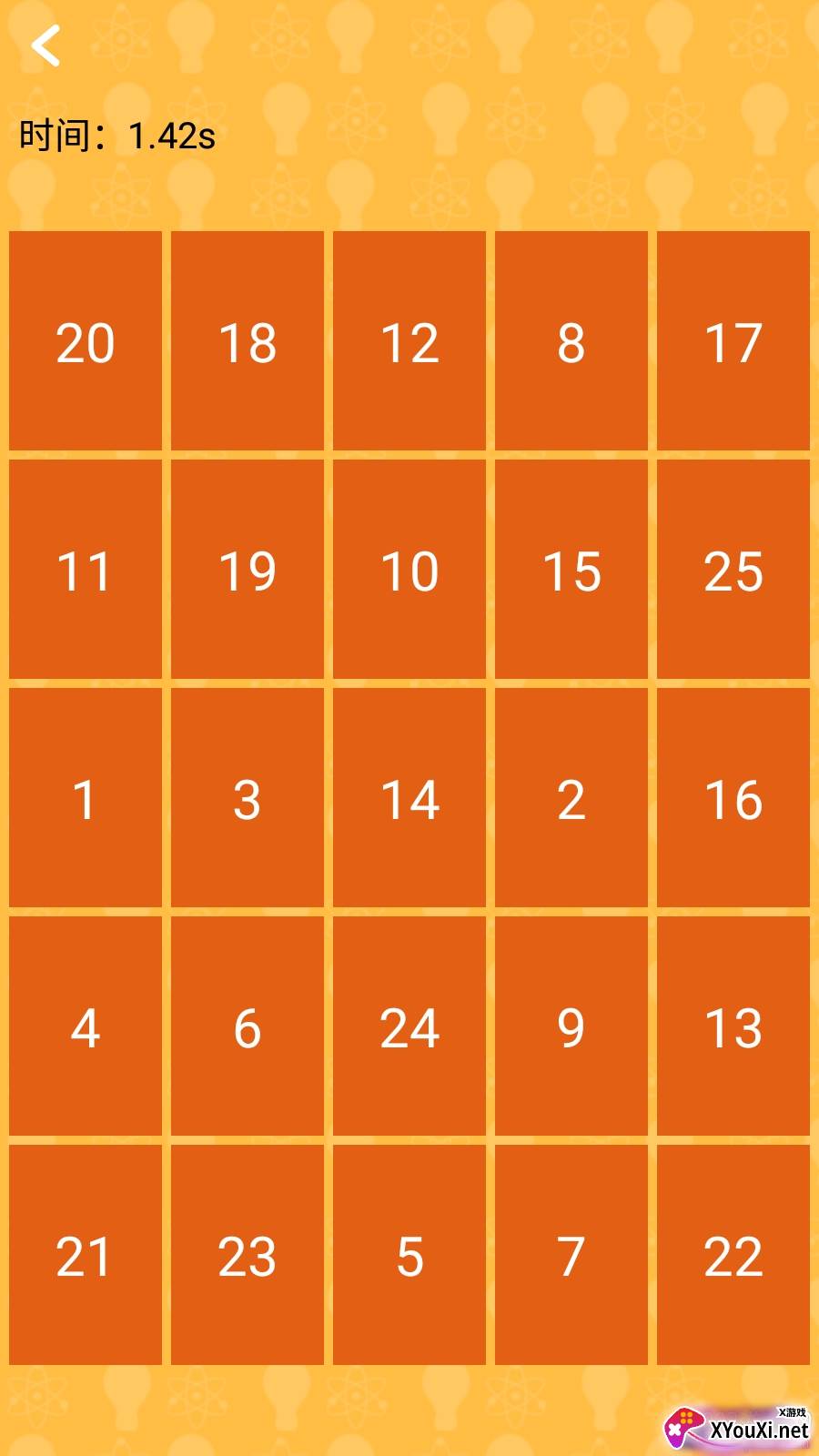The height and width of the screenshot is (1456, 819).
Task: Tap tile number 5
Action: click(409, 1255)
